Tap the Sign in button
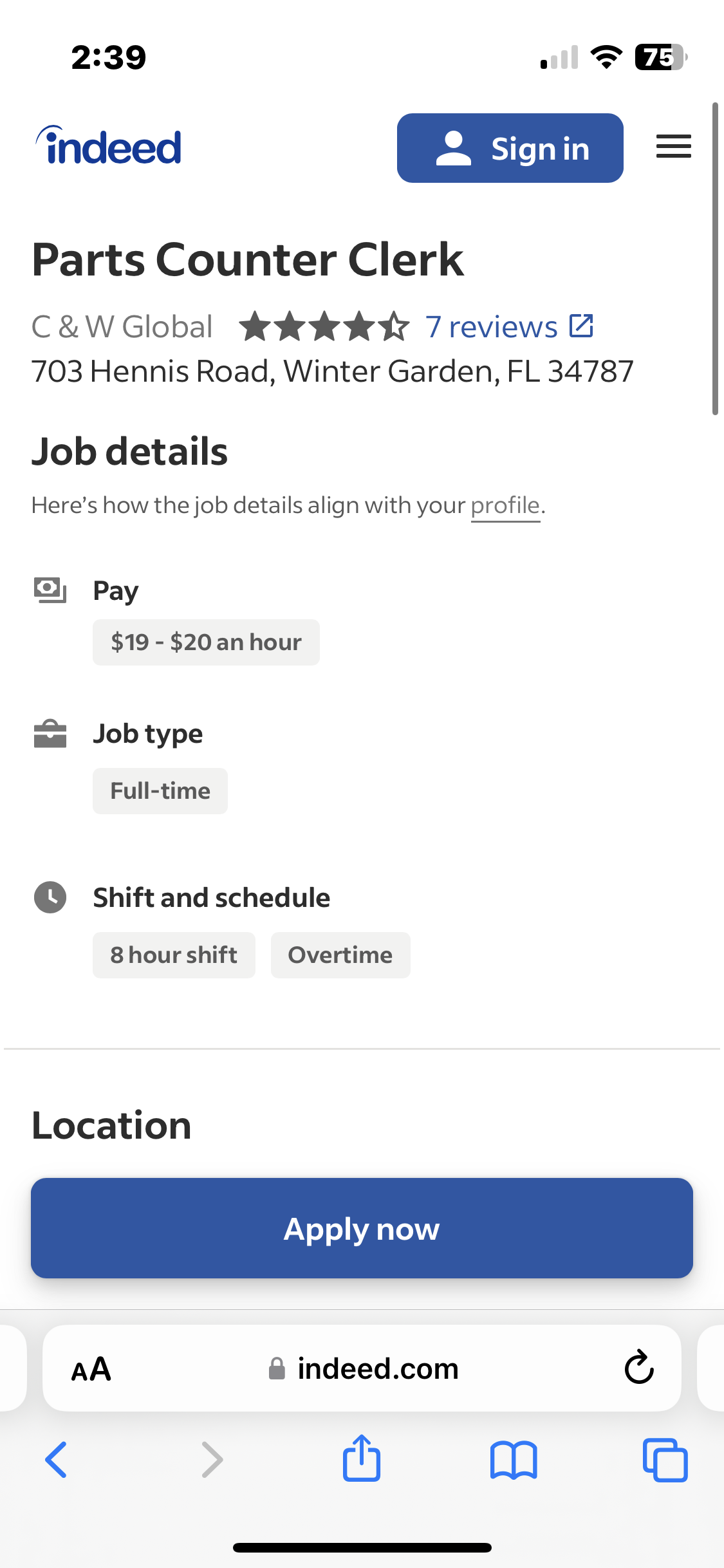Screen dimensions: 724x1568 (510, 148)
